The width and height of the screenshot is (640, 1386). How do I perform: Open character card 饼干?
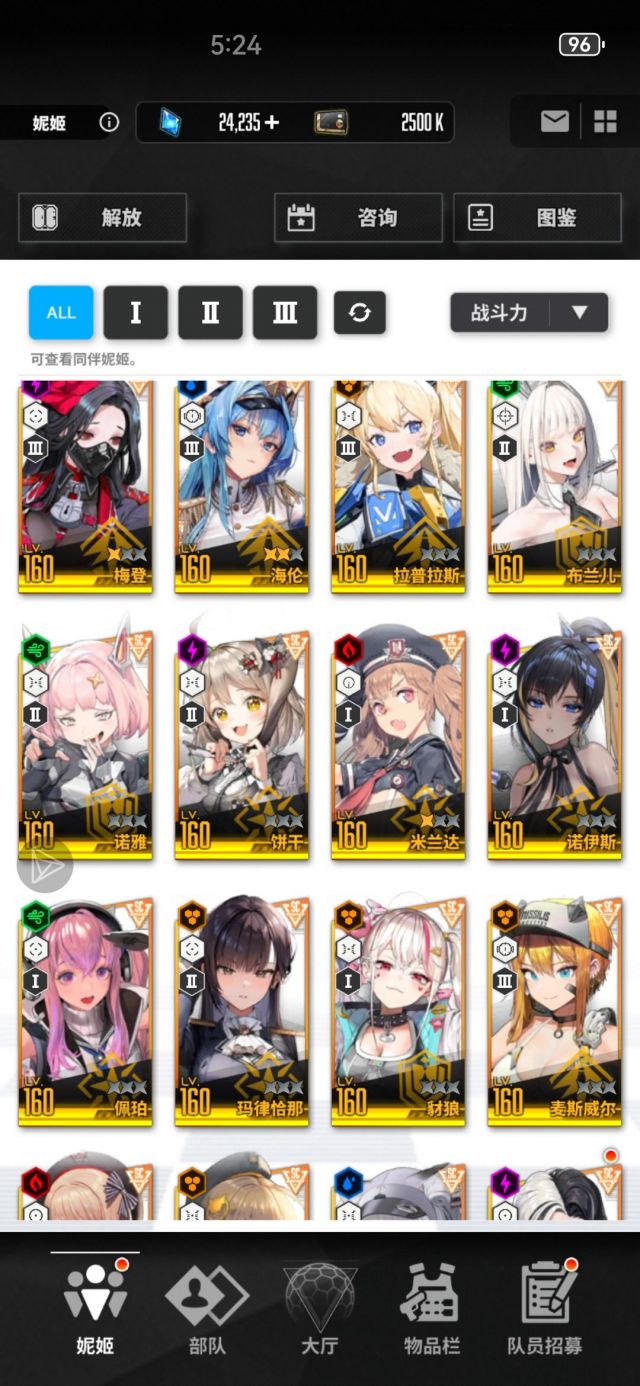242,745
